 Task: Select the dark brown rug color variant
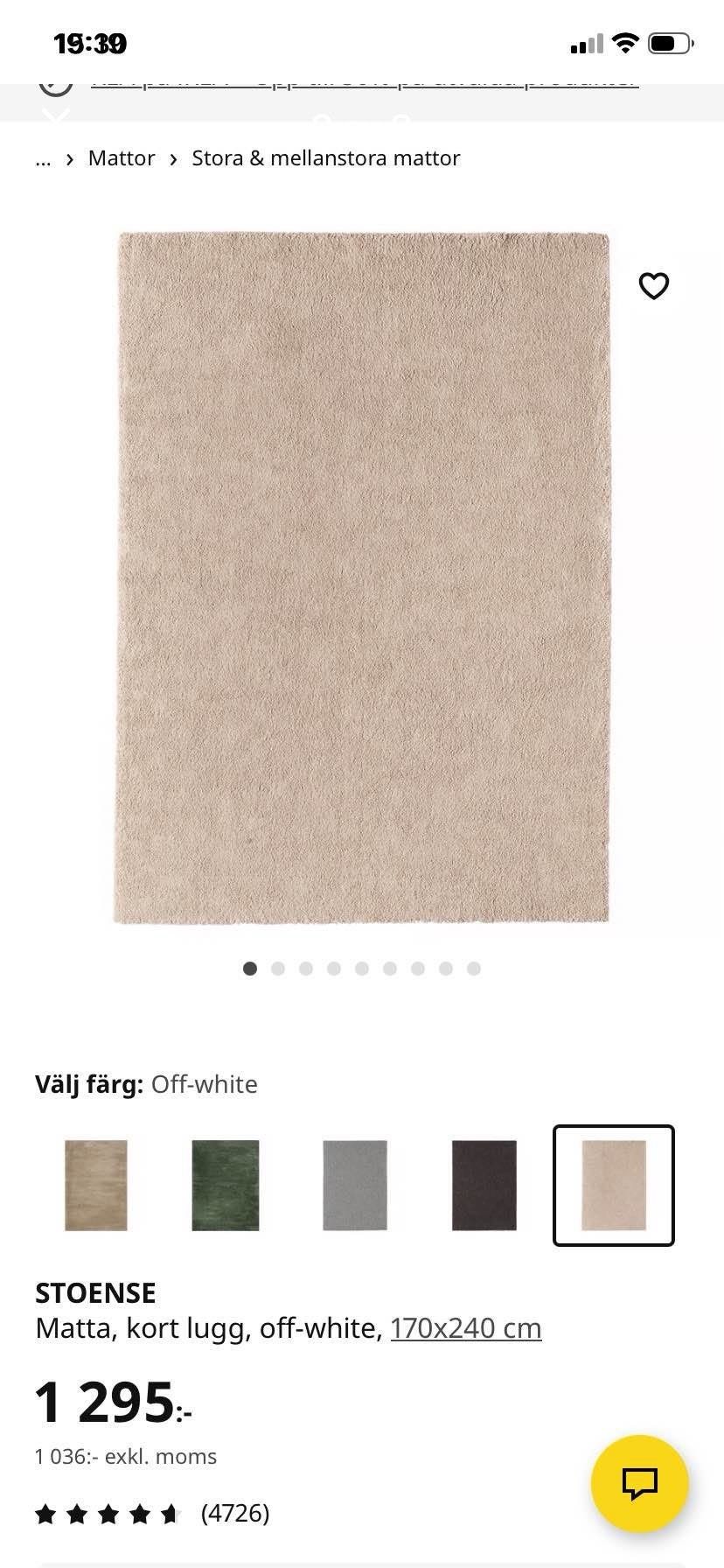[x=484, y=1185]
